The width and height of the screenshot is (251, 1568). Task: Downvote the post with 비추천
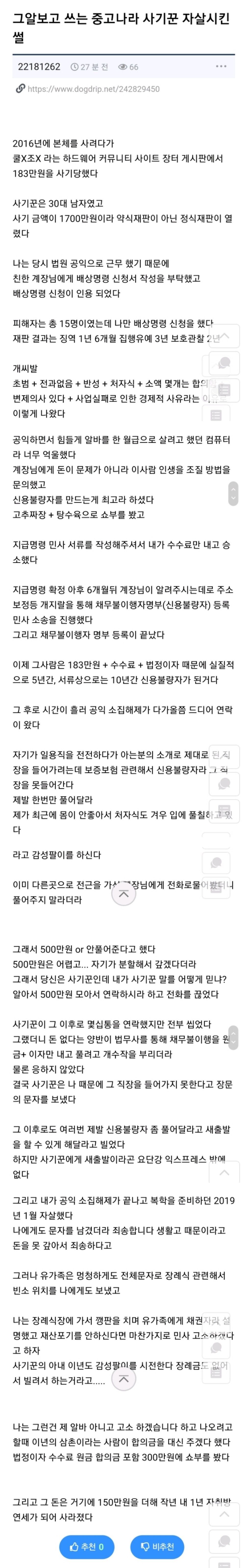tap(157, 1546)
